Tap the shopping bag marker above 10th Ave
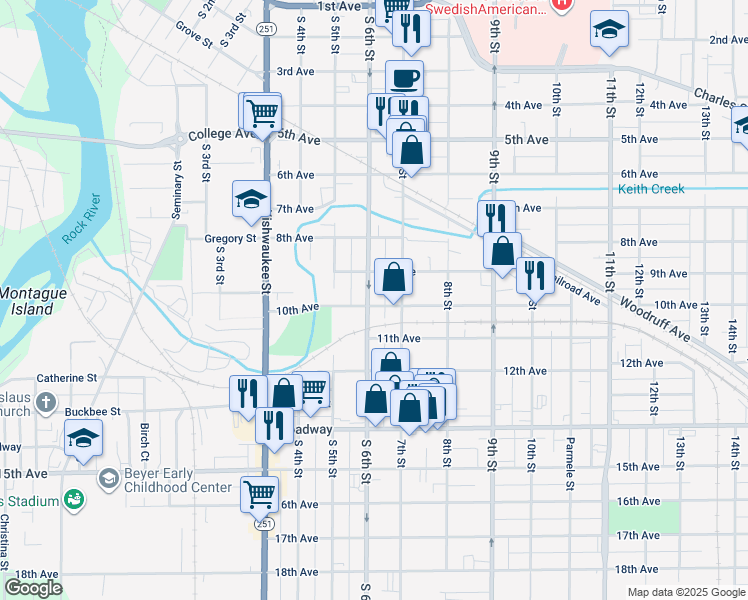Image resolution: width=748 pixels, height=600 pixels. 393,280
